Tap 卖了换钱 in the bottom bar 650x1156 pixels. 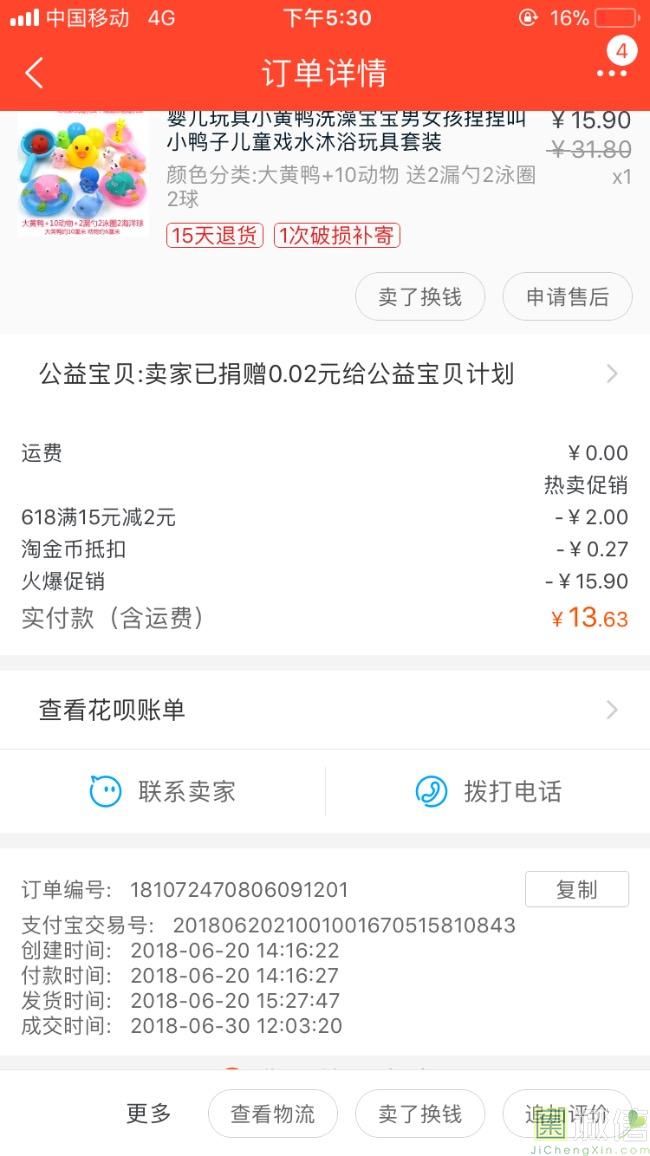click(x=420, y=1113)
